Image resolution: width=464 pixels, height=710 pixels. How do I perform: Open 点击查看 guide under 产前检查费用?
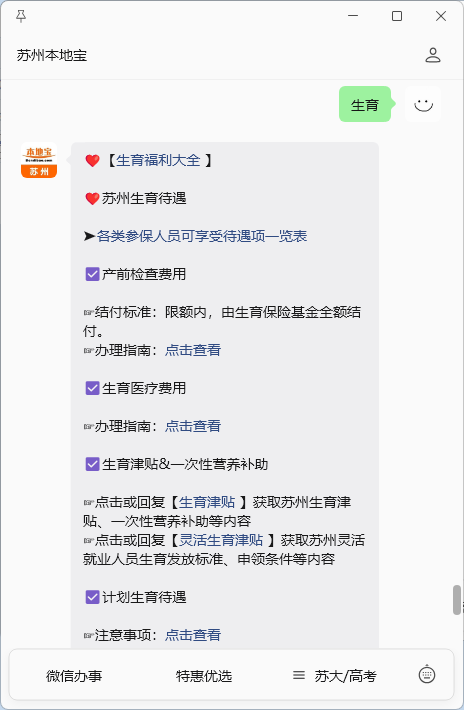[193, 350]
